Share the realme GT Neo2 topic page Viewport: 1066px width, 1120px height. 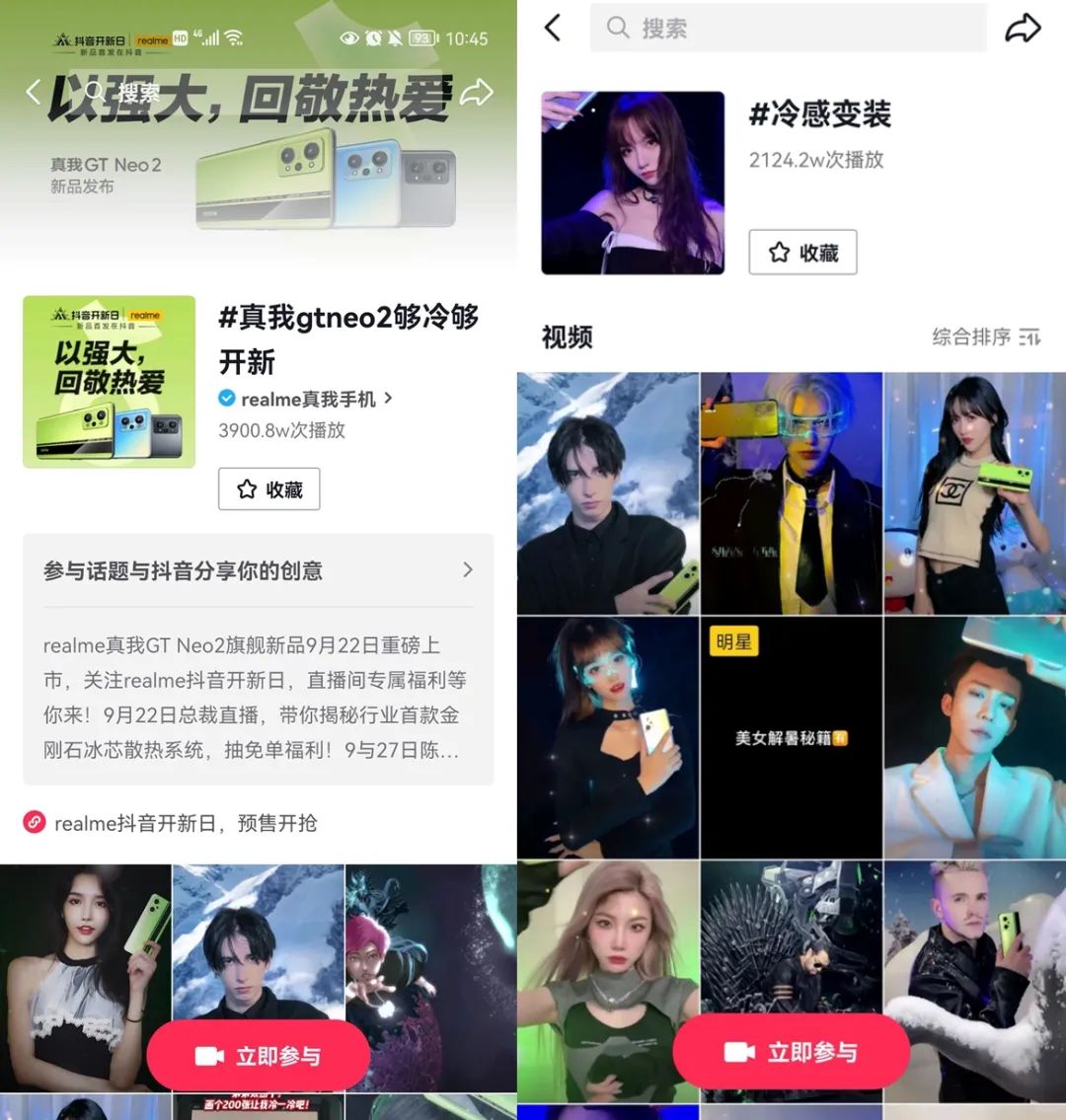477,94
